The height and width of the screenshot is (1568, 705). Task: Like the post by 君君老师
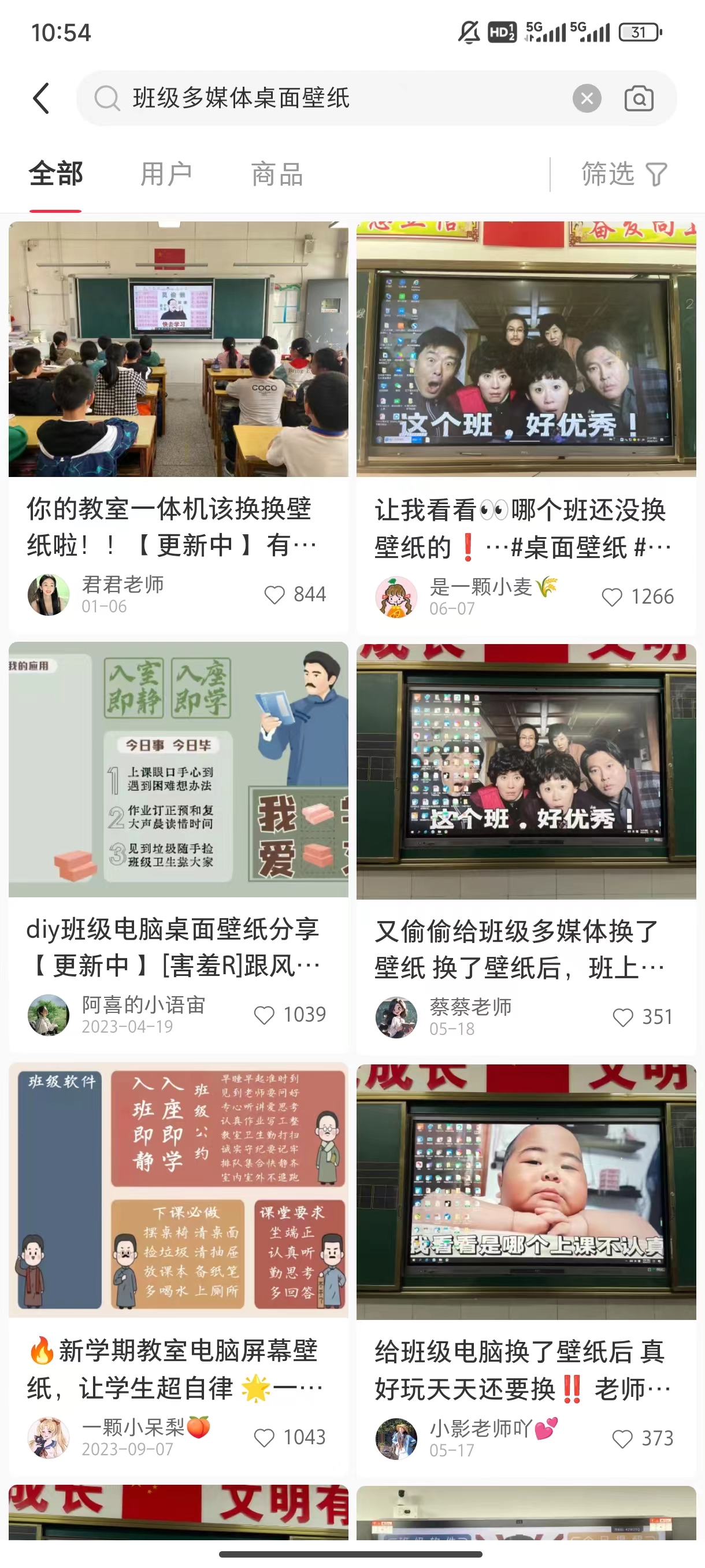coord(275,595)
